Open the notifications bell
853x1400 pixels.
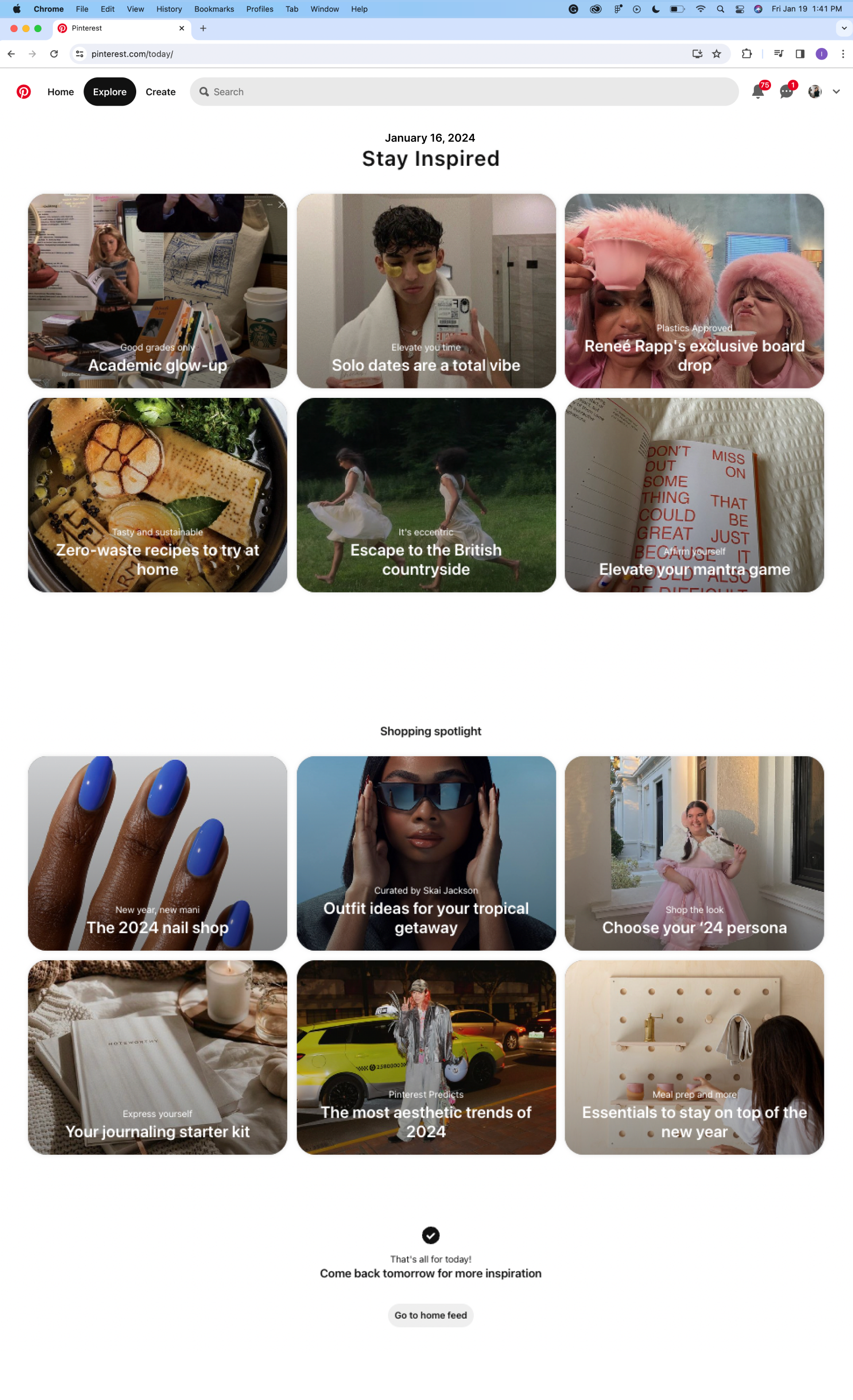[x=758, y=91]
